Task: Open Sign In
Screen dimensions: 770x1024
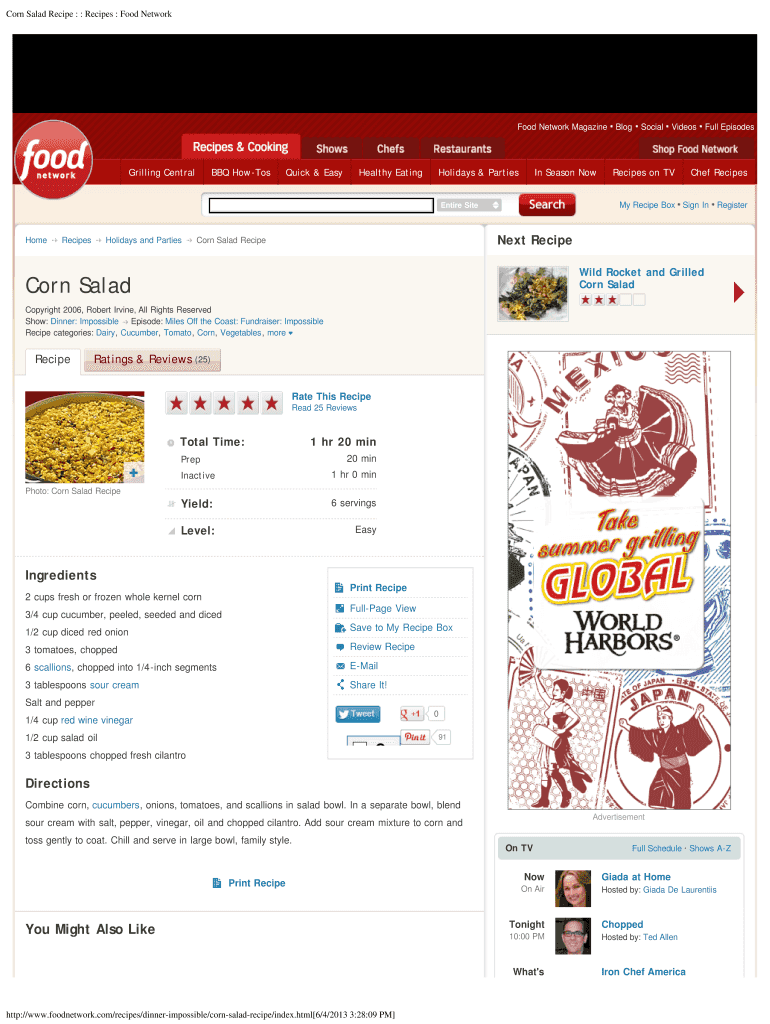Action: point(696,205)
